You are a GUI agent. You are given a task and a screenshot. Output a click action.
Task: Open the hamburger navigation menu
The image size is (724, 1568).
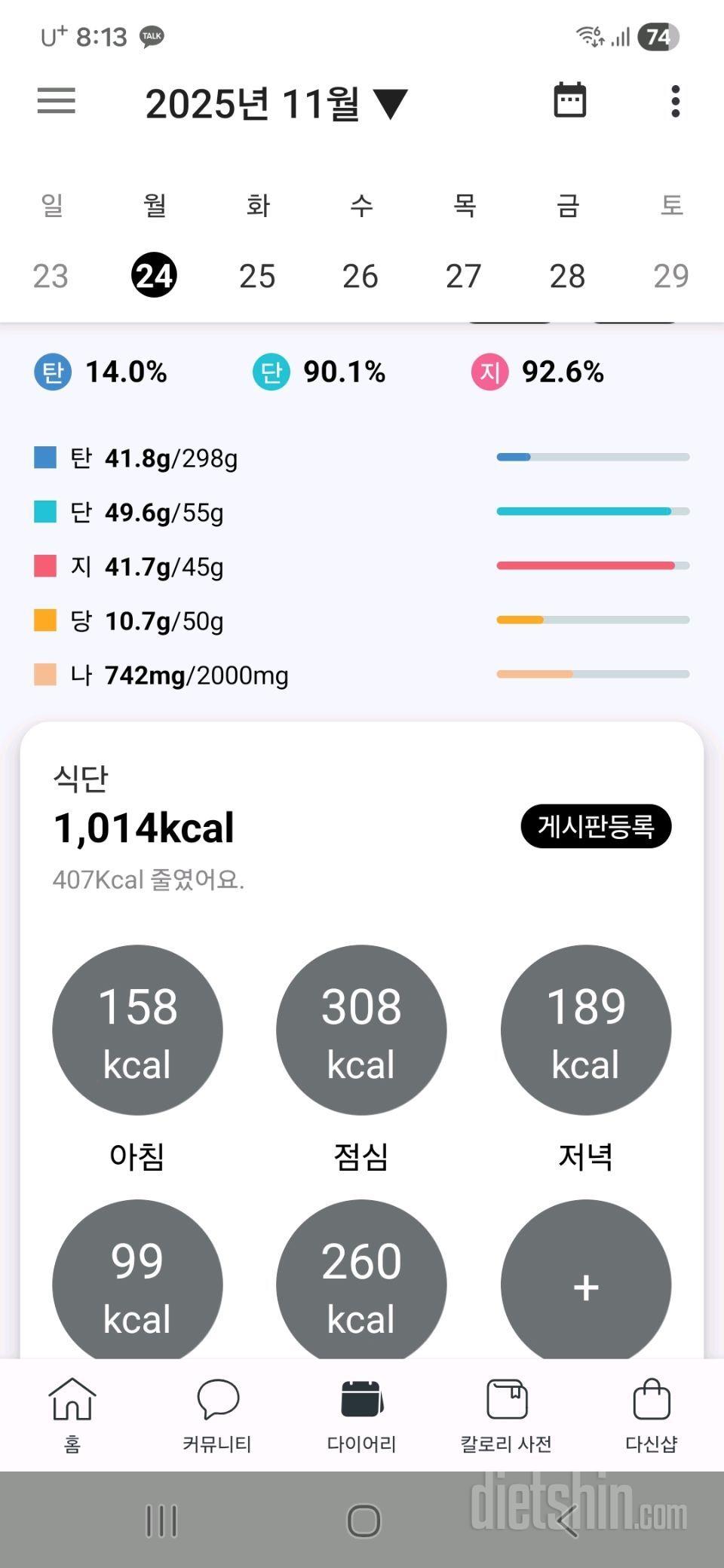54,101
